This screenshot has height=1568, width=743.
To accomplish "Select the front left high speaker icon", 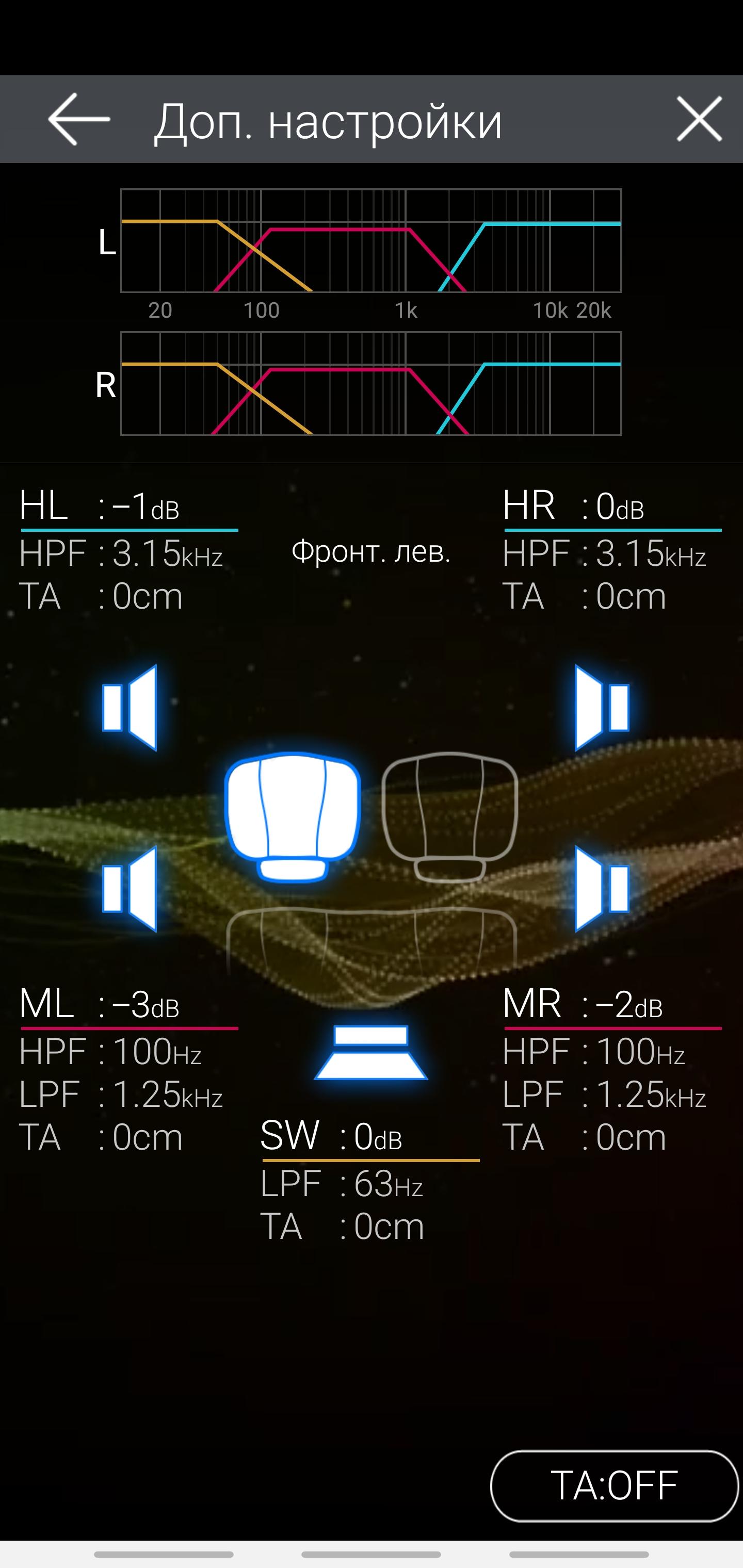I will (130, 707).
